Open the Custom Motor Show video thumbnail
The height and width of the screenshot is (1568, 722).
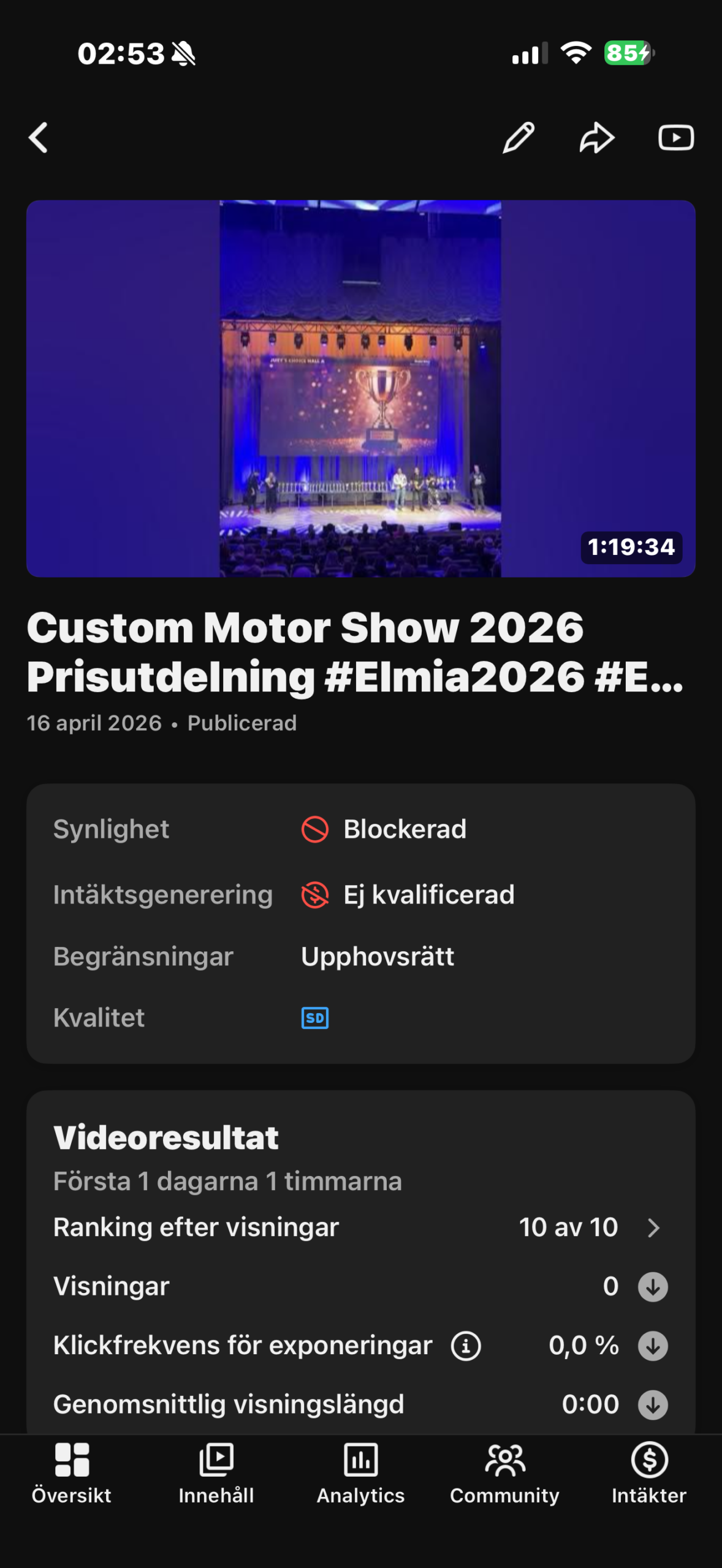360,388
